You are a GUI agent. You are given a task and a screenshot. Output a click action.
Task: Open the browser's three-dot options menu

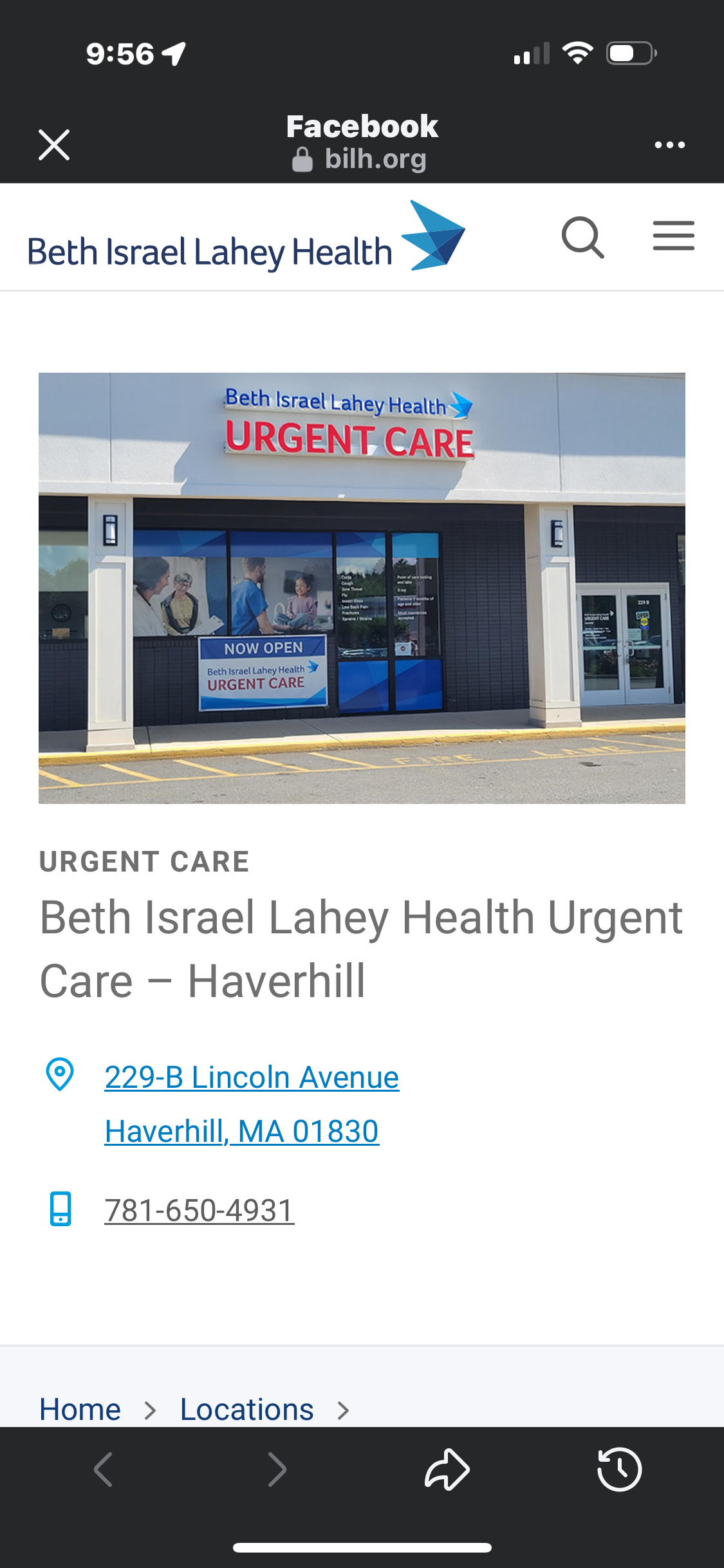tap(669, 145)
